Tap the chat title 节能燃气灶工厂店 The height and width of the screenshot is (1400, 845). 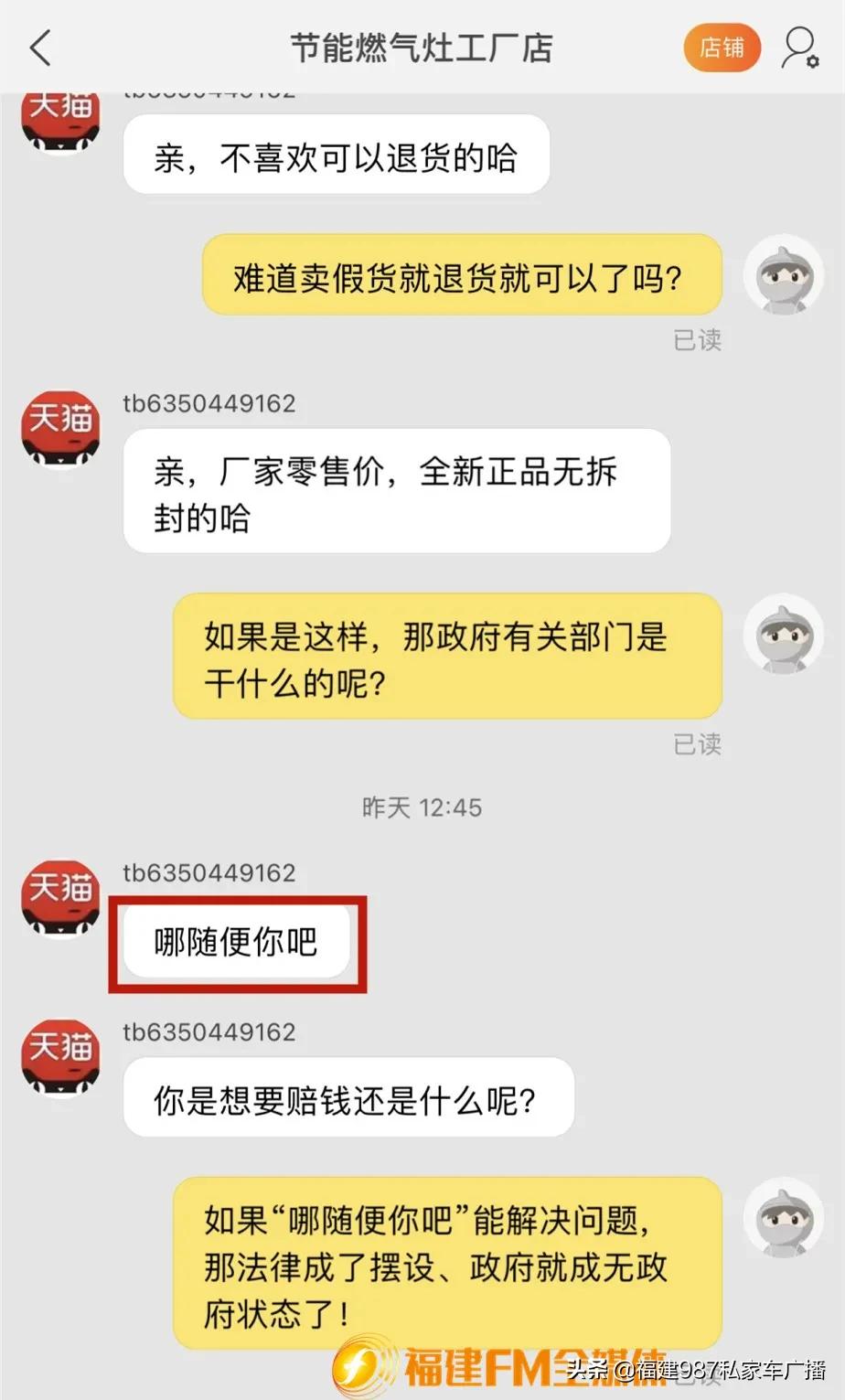tap(422, 48)
